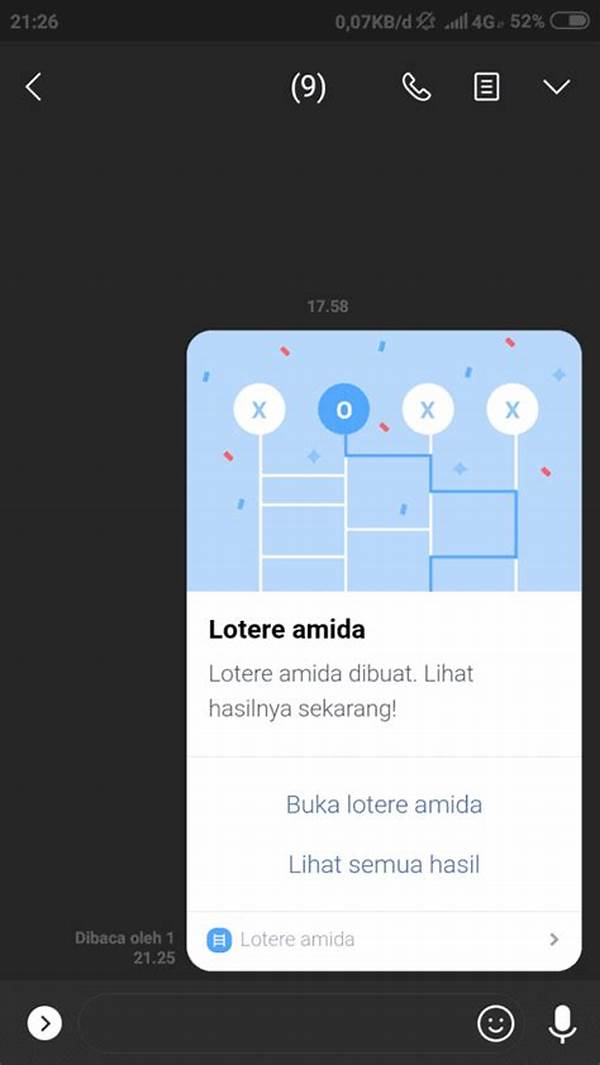Open Buka lotere amida
The width and height of the screenshot is (600, 1065).
point(384,804)
